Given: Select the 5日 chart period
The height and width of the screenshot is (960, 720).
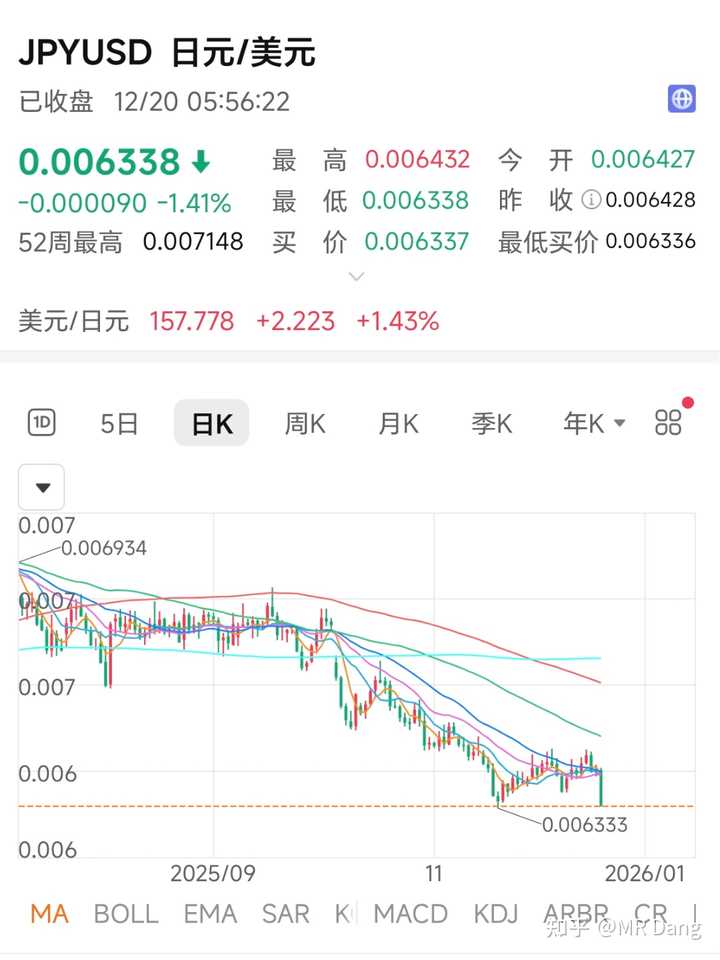Looking at the screenshot, I should (119, 423).
